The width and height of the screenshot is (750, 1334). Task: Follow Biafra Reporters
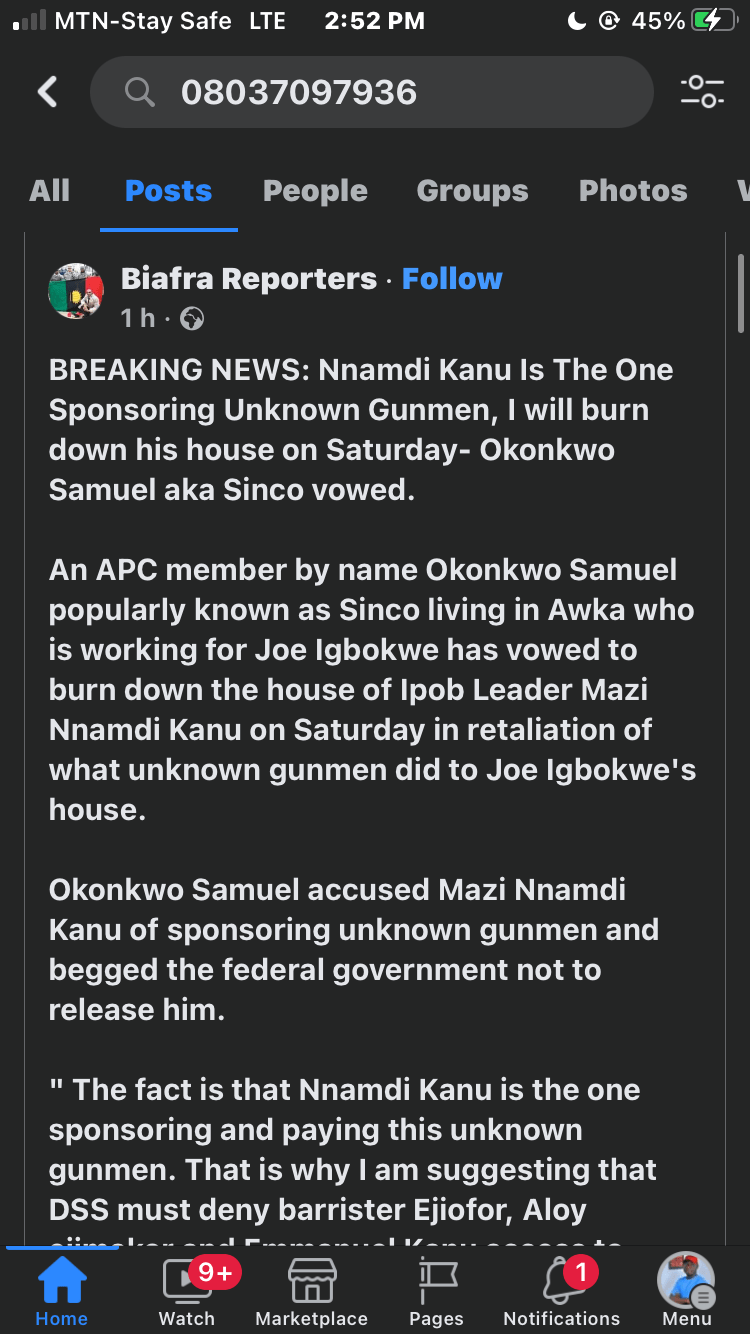pyautogui.click(x=452, y=279)
